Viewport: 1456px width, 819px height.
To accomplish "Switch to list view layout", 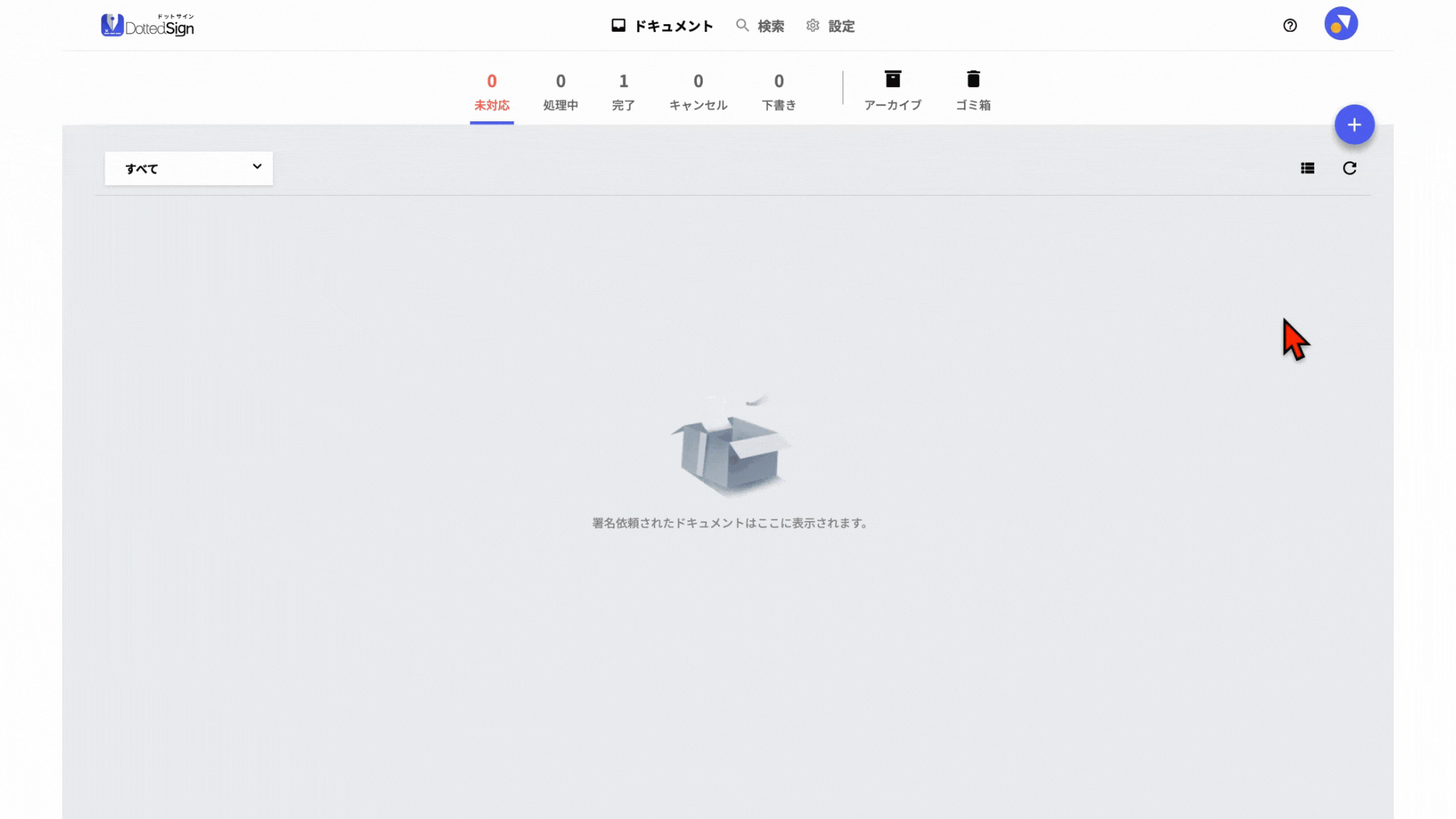I will [x=1307, y=168].
